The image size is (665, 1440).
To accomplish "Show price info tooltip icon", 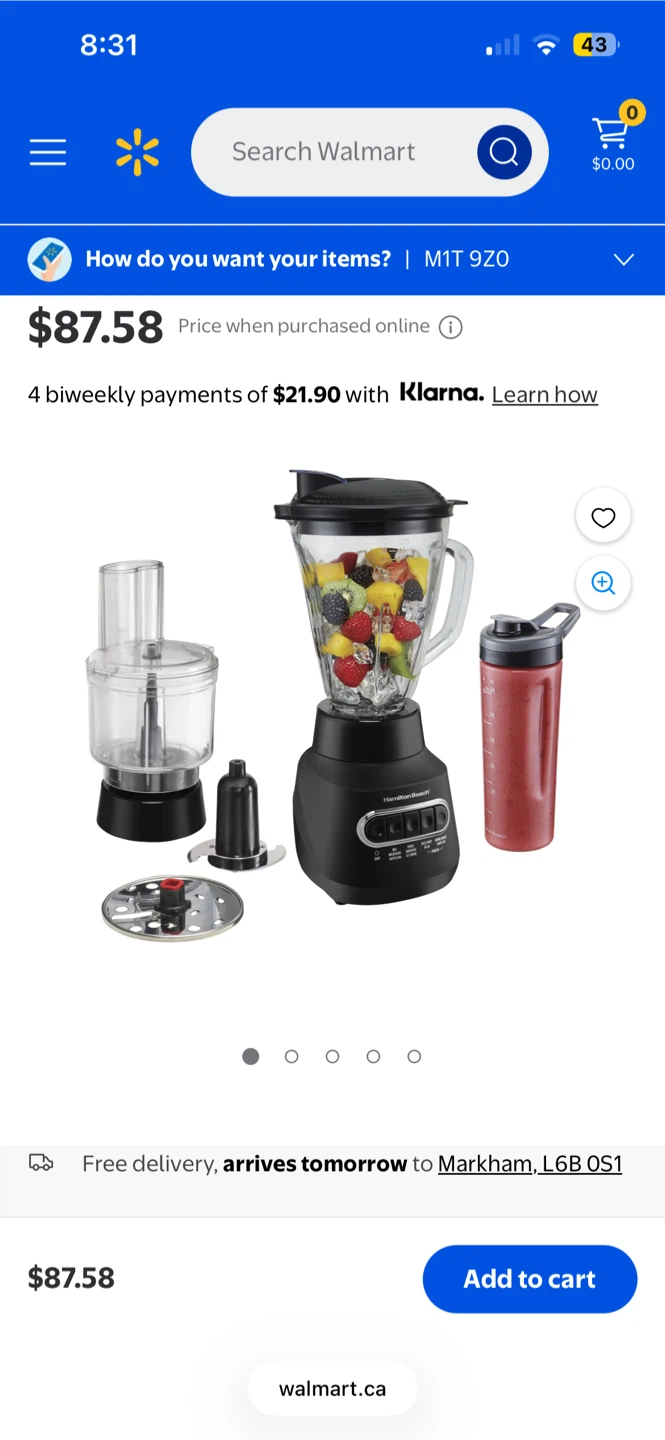I will click(451, 327).
